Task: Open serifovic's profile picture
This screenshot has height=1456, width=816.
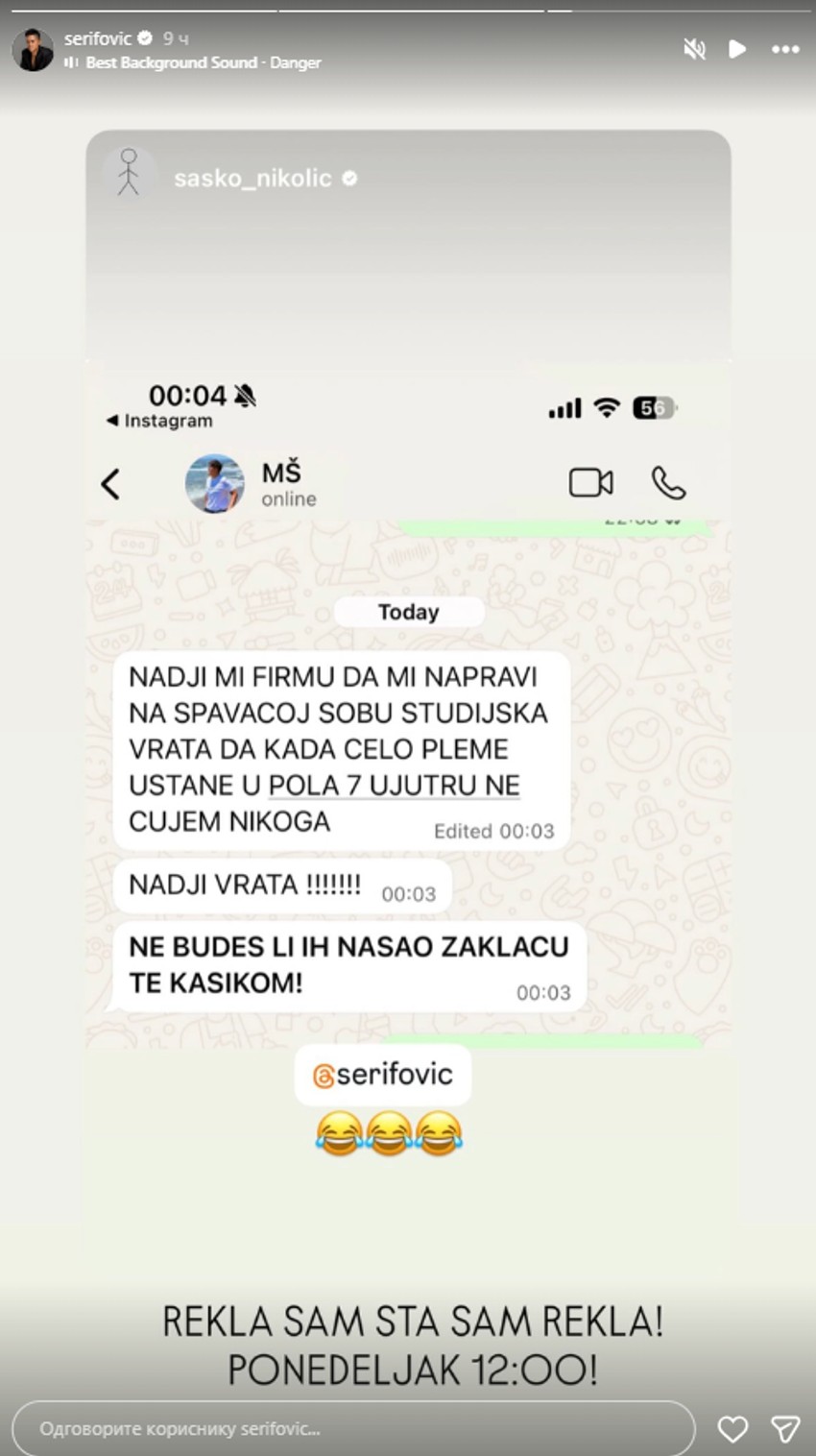Action: click(x=32, y=49)
